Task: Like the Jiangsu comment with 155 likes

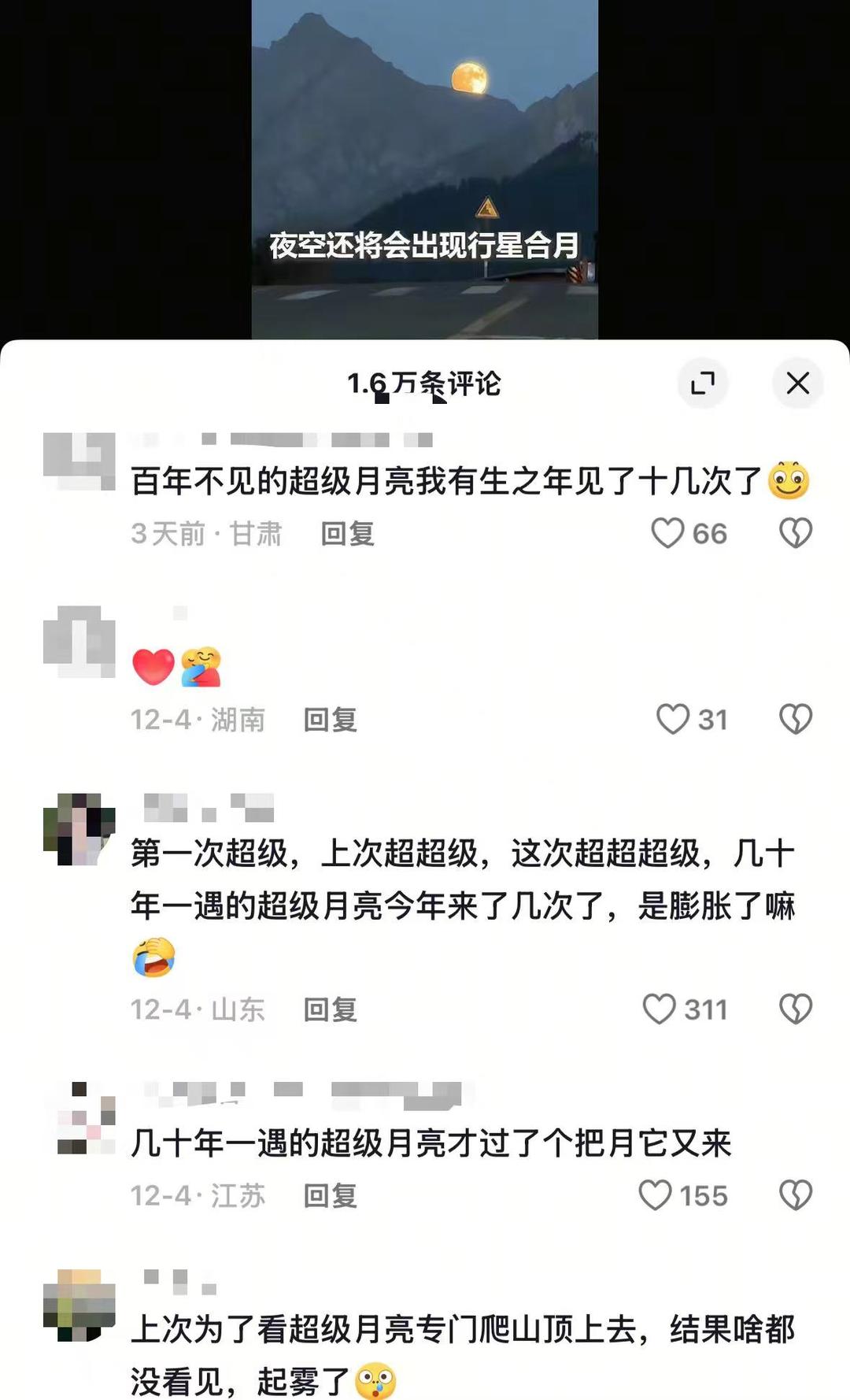Action: tap(655, 1195)
